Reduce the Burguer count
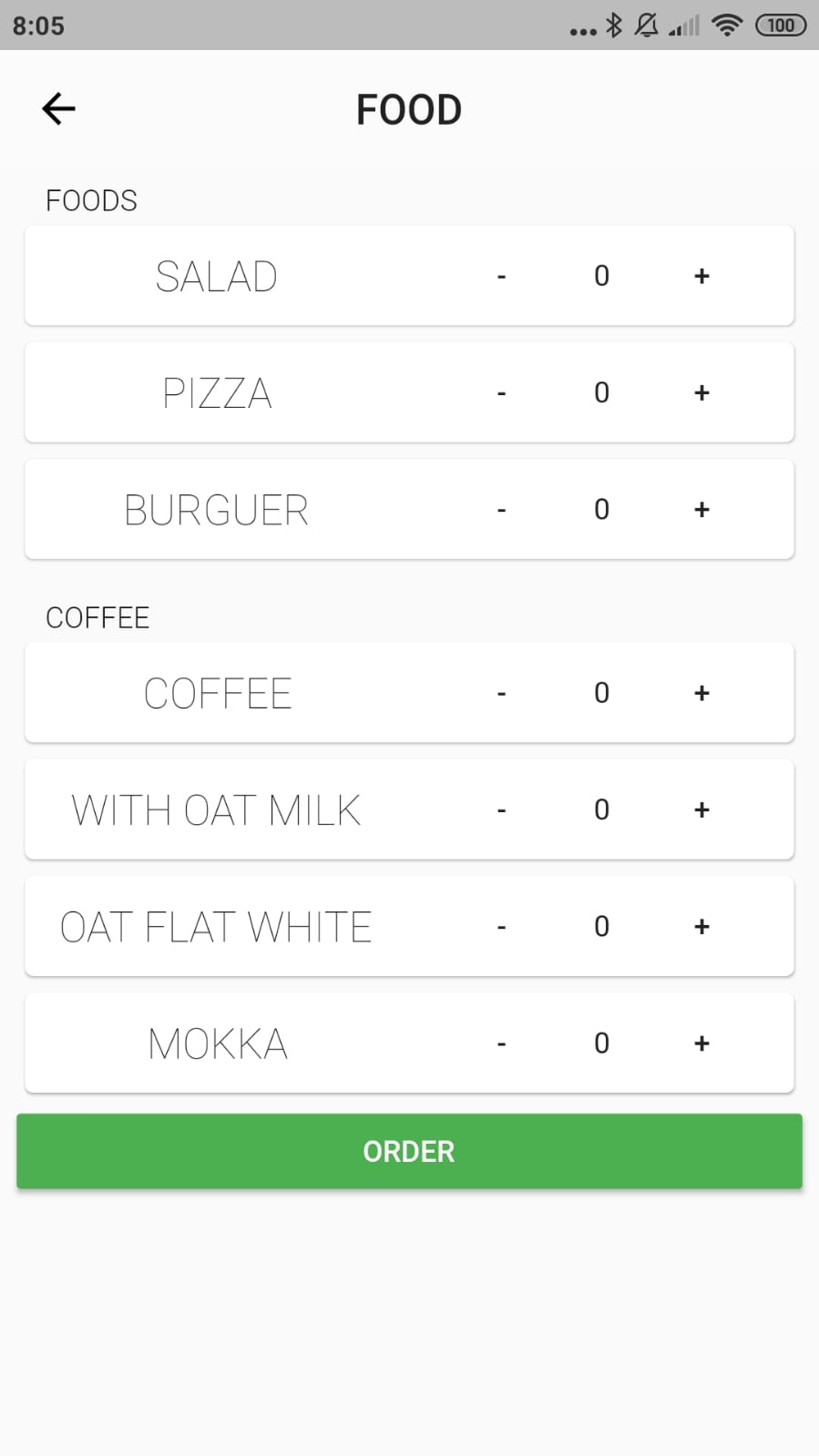This screenshot has width=819, height=1456. (501, 509)
